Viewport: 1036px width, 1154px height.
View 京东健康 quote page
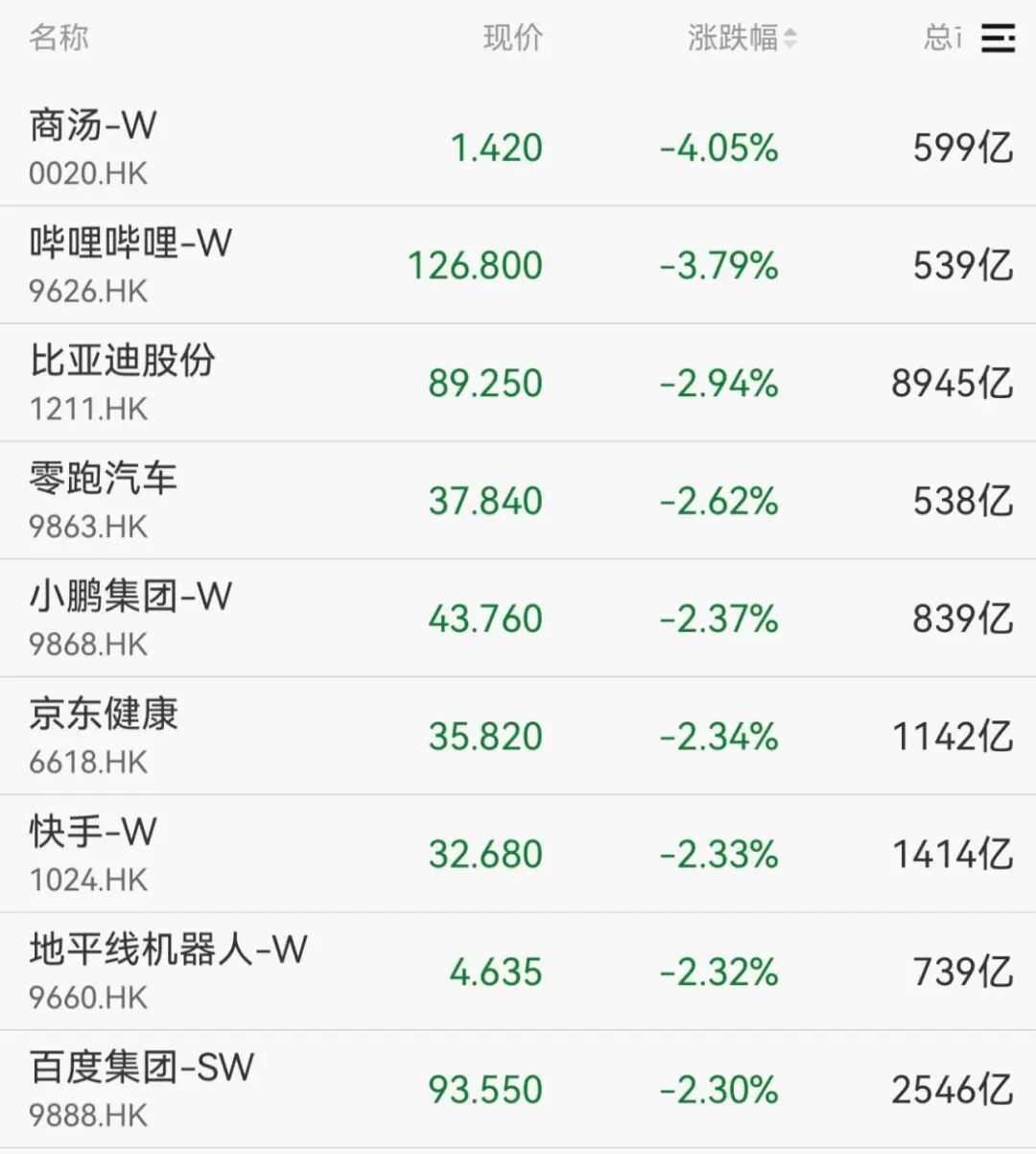tap(518, 736)
